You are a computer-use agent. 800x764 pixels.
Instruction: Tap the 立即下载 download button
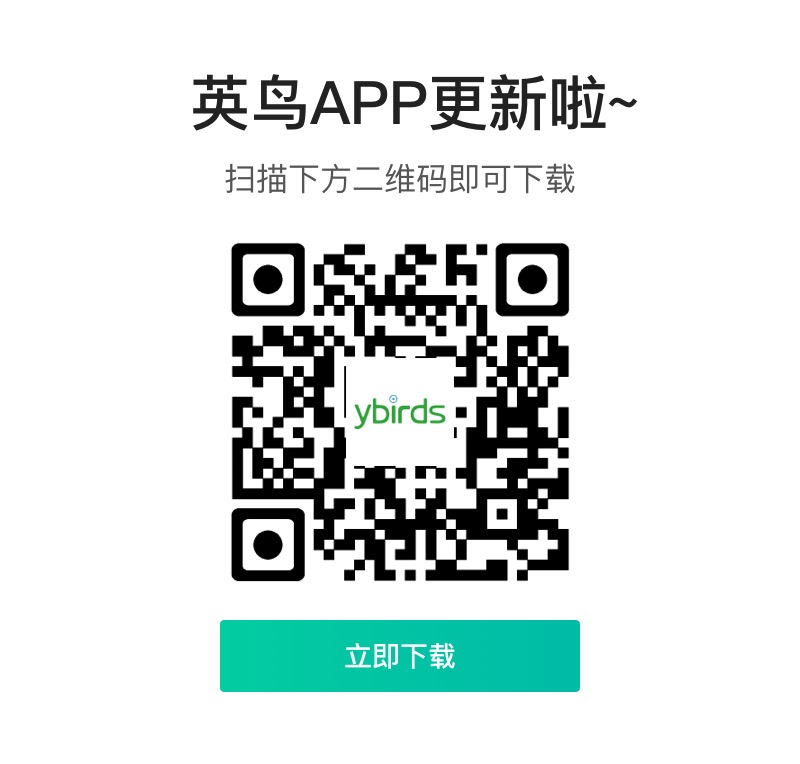400,656
